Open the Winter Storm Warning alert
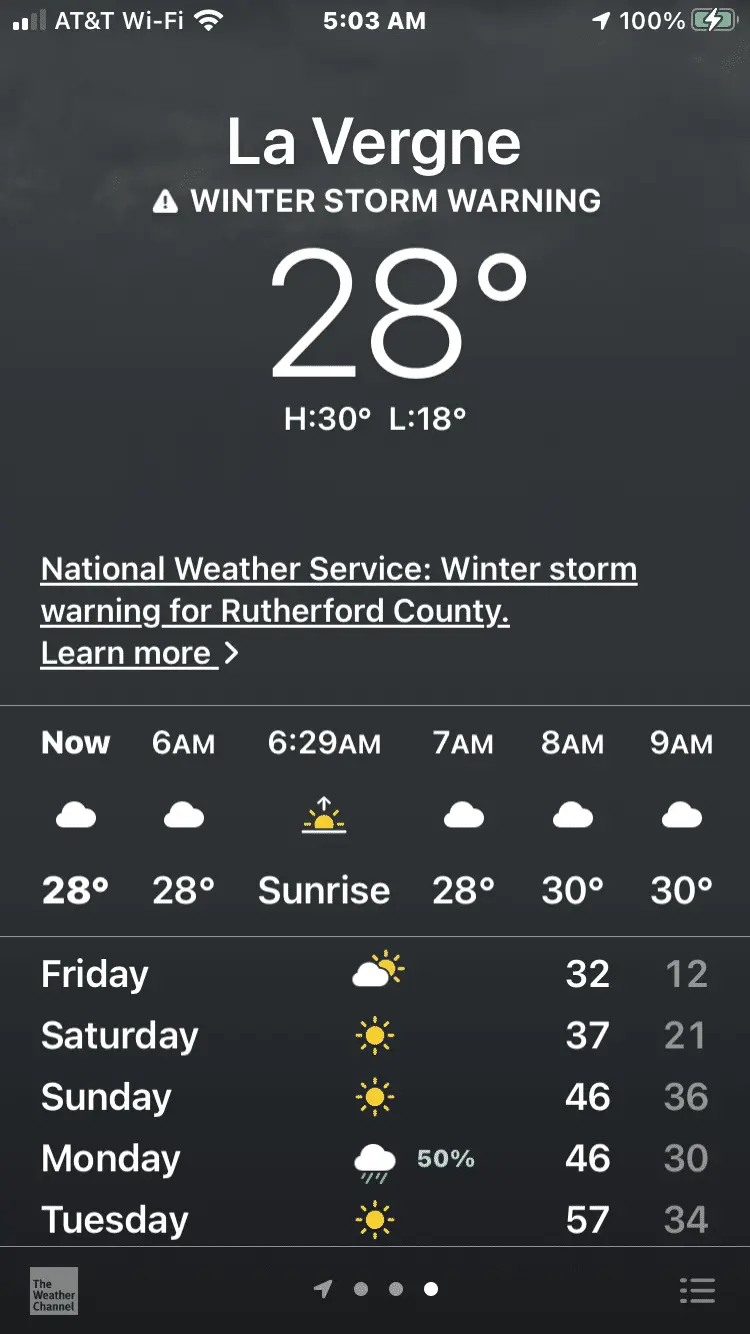Screen dimensions: 750x1334 (x=376, y=201)
